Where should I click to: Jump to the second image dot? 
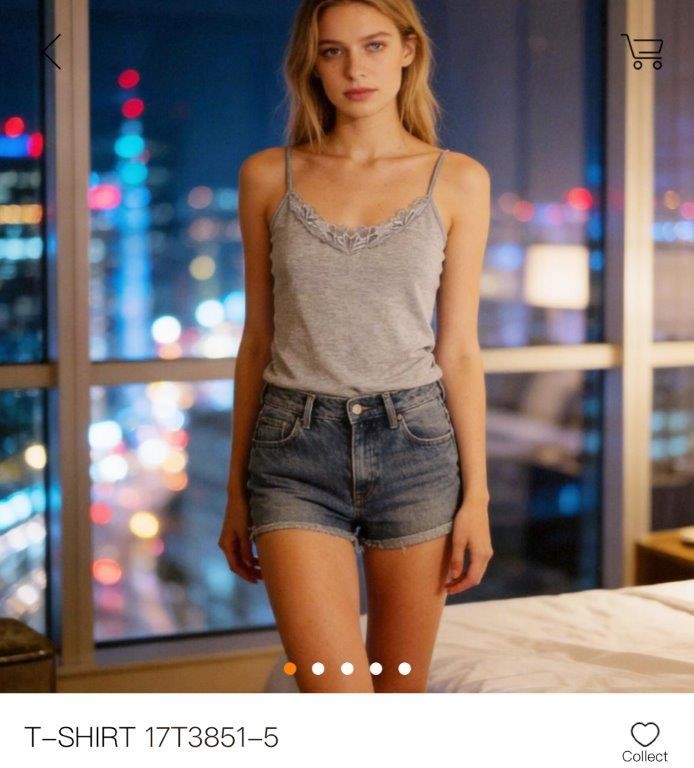[x=318, y=668]
